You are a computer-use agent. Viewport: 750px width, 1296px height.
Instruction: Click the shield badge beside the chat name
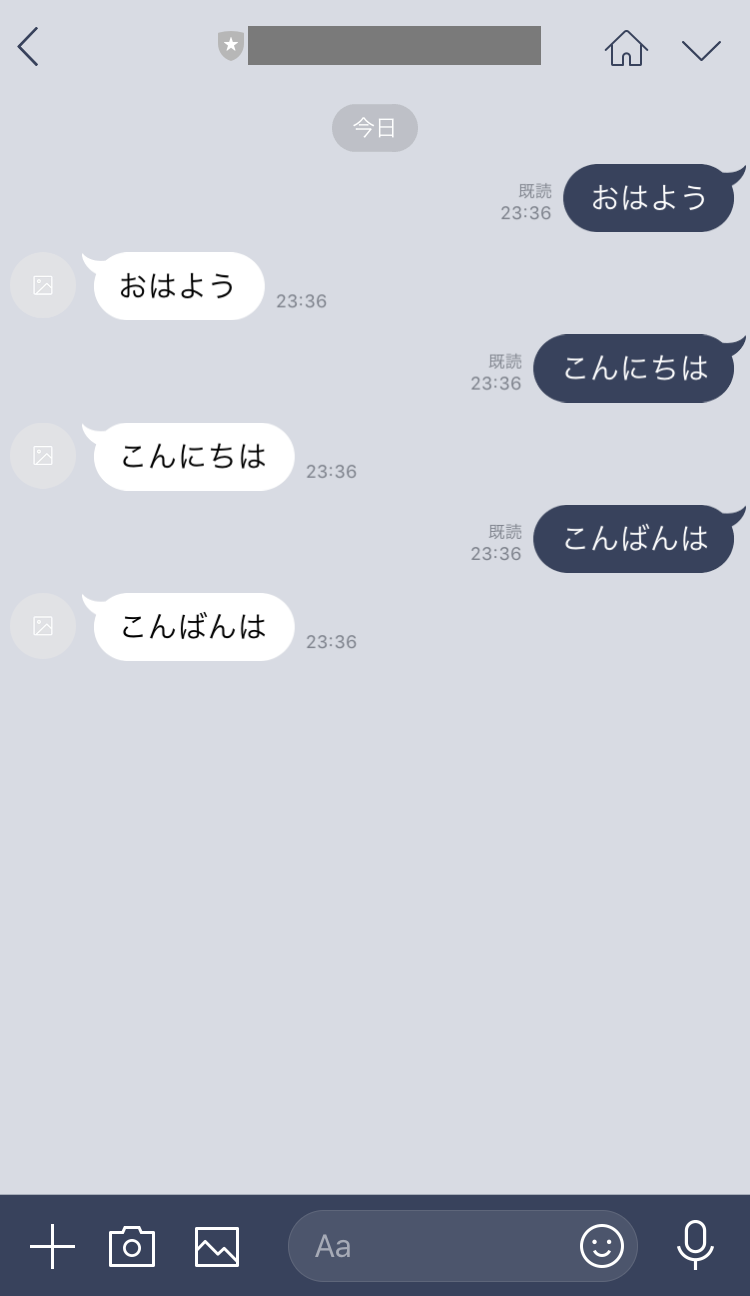coord(231,44)
